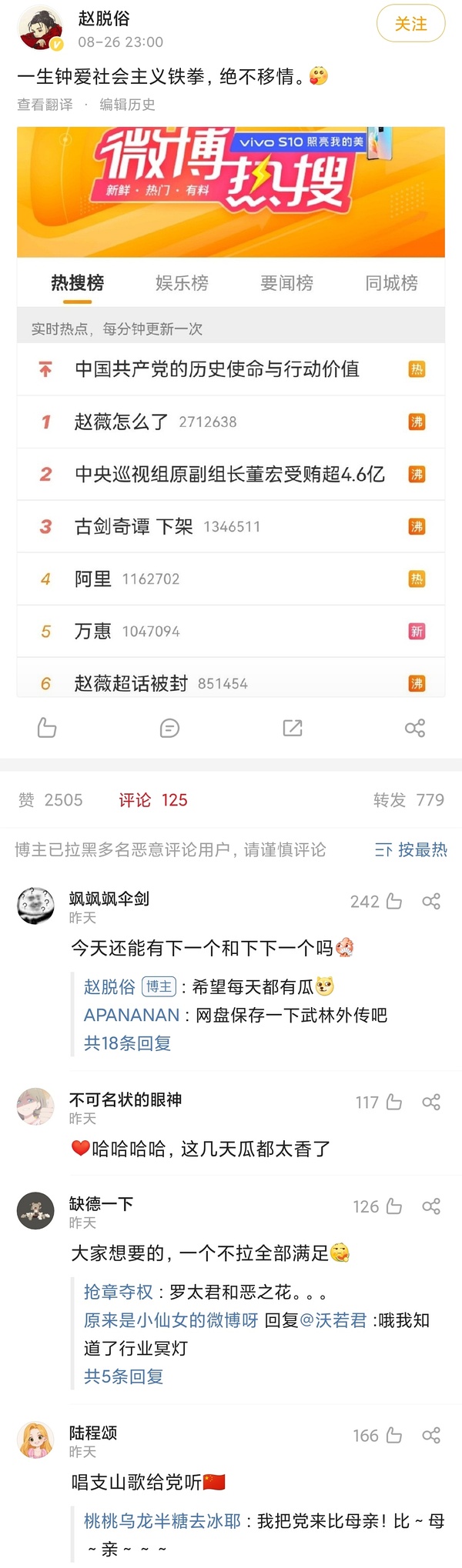Image resolution: width=462 pixels, height=1568 pixels.
Task: Expand 共5条回复 under 缺德一下's comment
Action: (x=123, y=1376)
